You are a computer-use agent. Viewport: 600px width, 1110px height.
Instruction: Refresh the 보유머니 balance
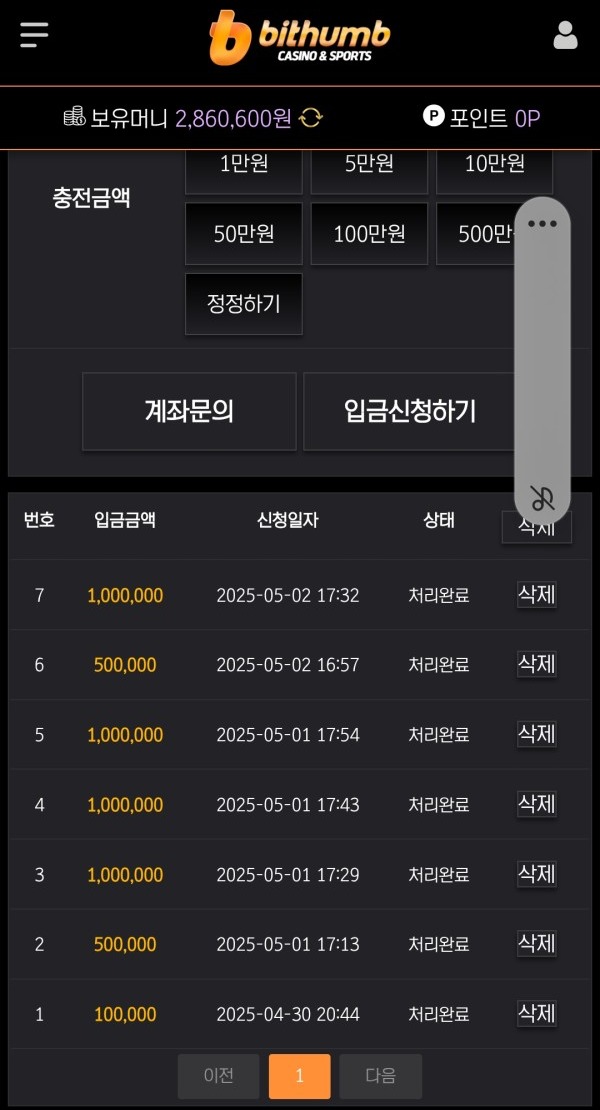click(311, 118)
